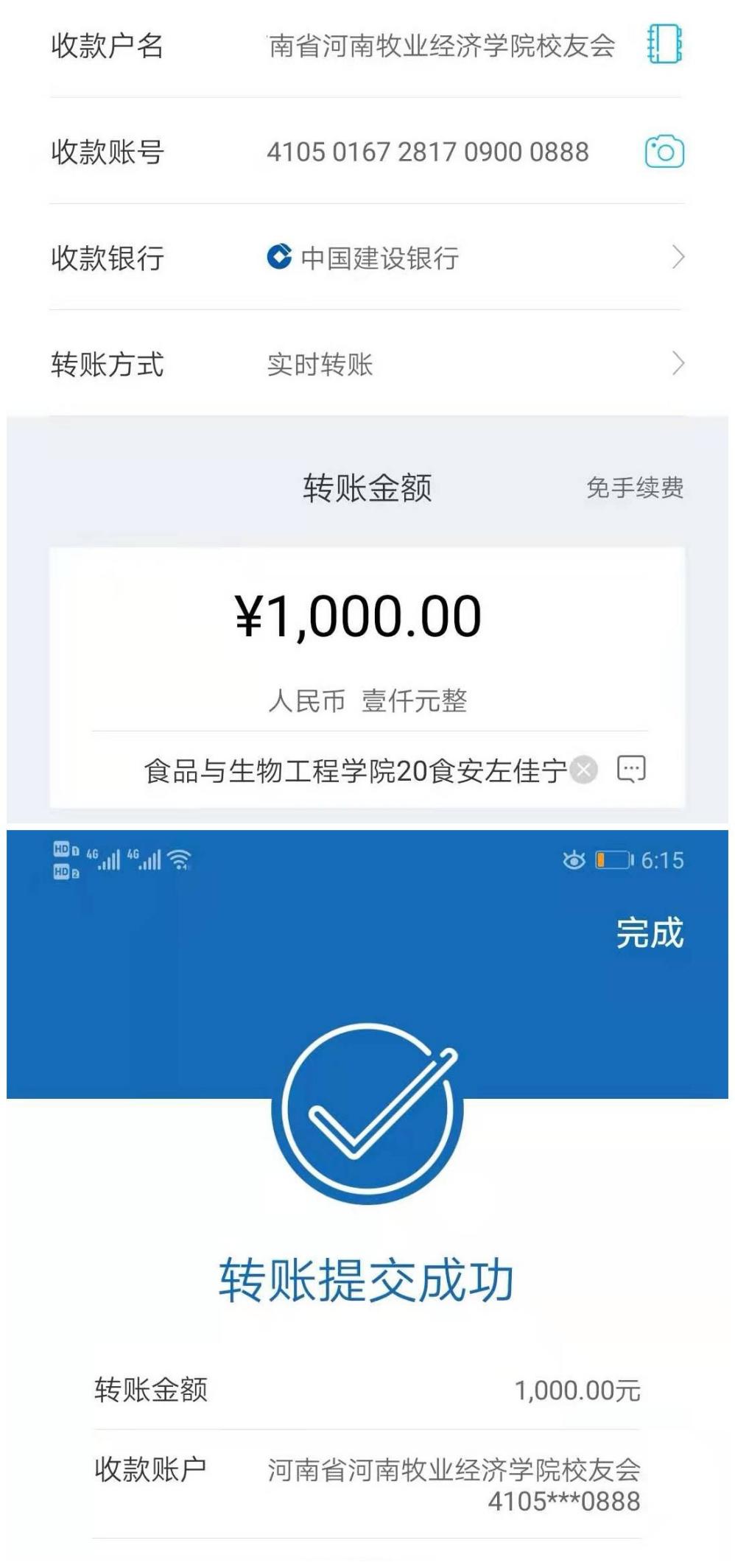
Task: Select the ¥1,000.00 amount display
Action: pyautogui.click(x=357, y=617)
